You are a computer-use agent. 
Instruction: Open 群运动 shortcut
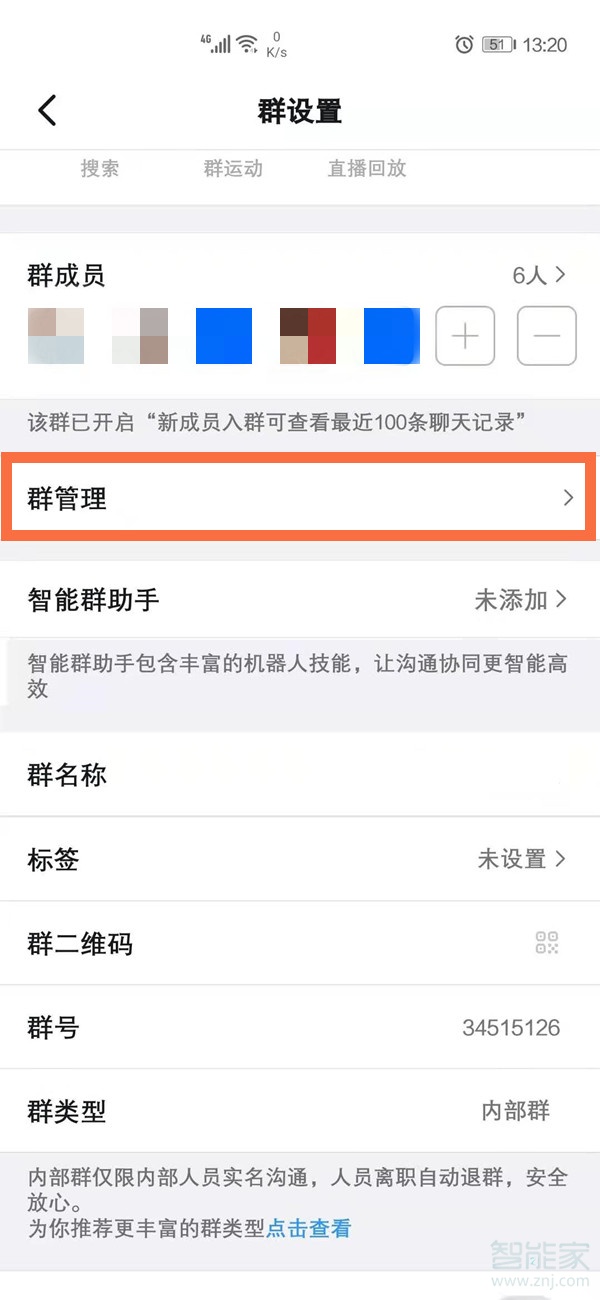coord(233,169)
